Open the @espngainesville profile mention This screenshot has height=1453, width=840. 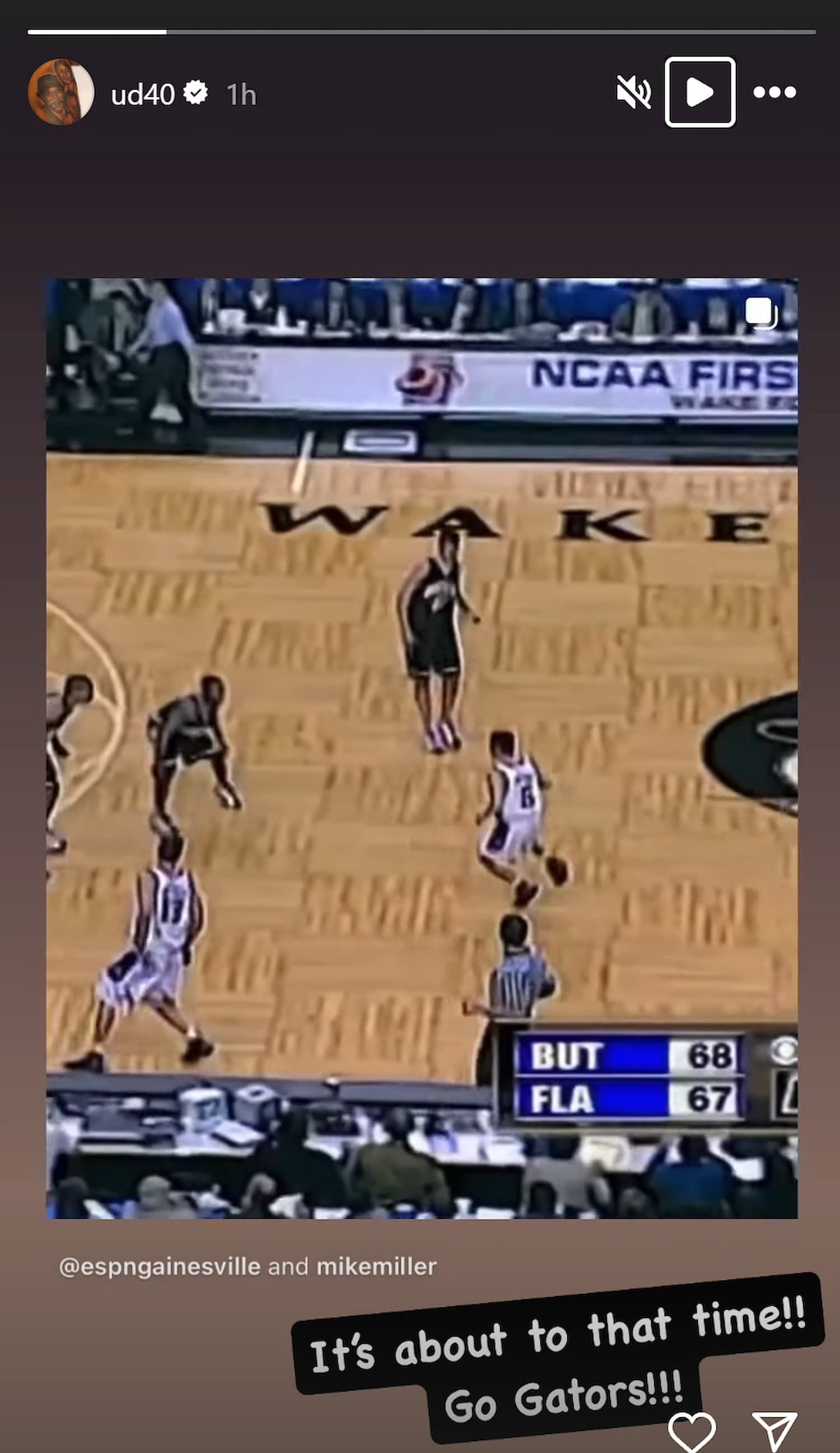(160, 1267)
